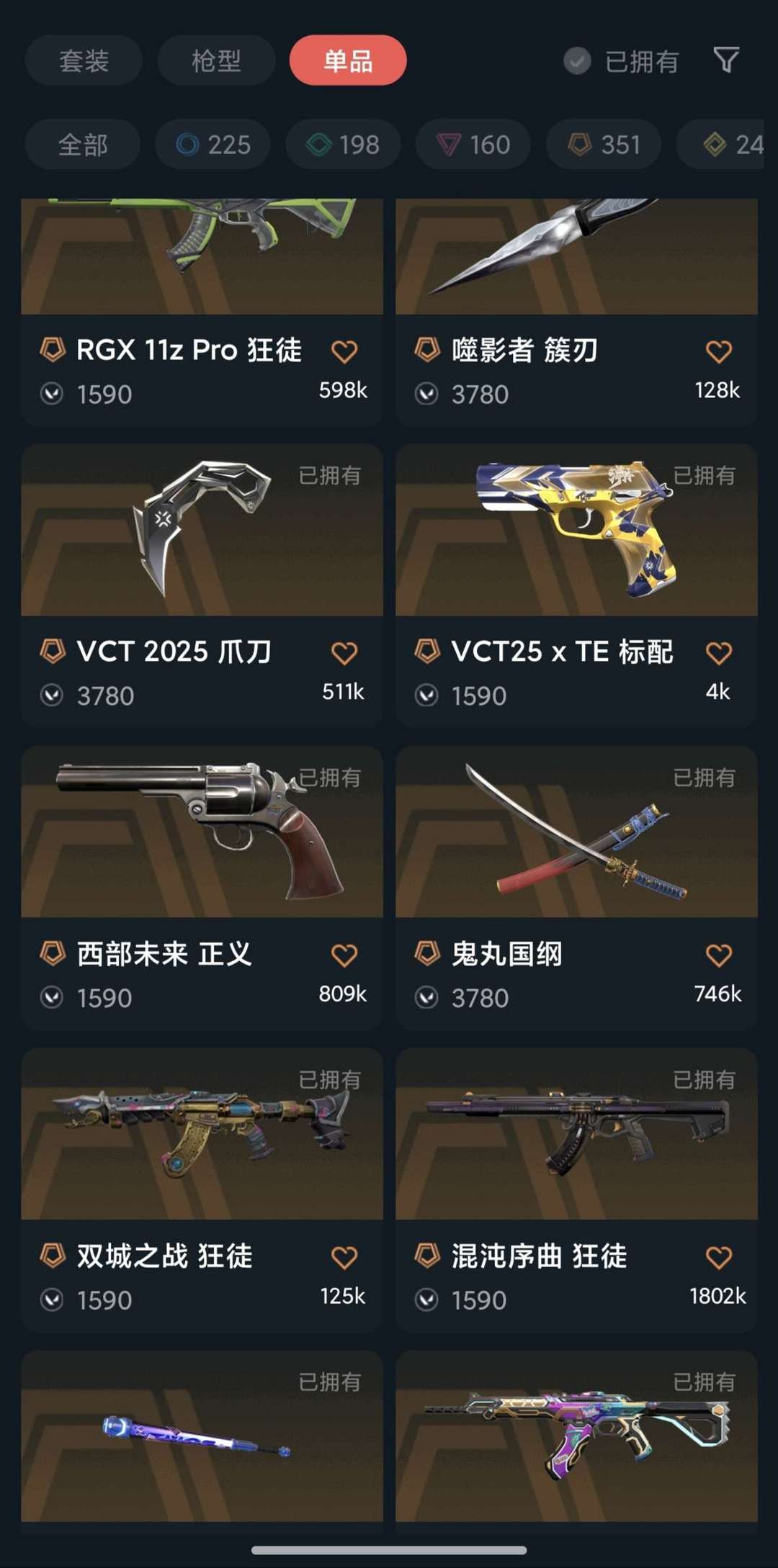Like the 混沌序曲 狂徒 heart icon
This screenshot has width=778, height=1568.
tap(719, 1258)
